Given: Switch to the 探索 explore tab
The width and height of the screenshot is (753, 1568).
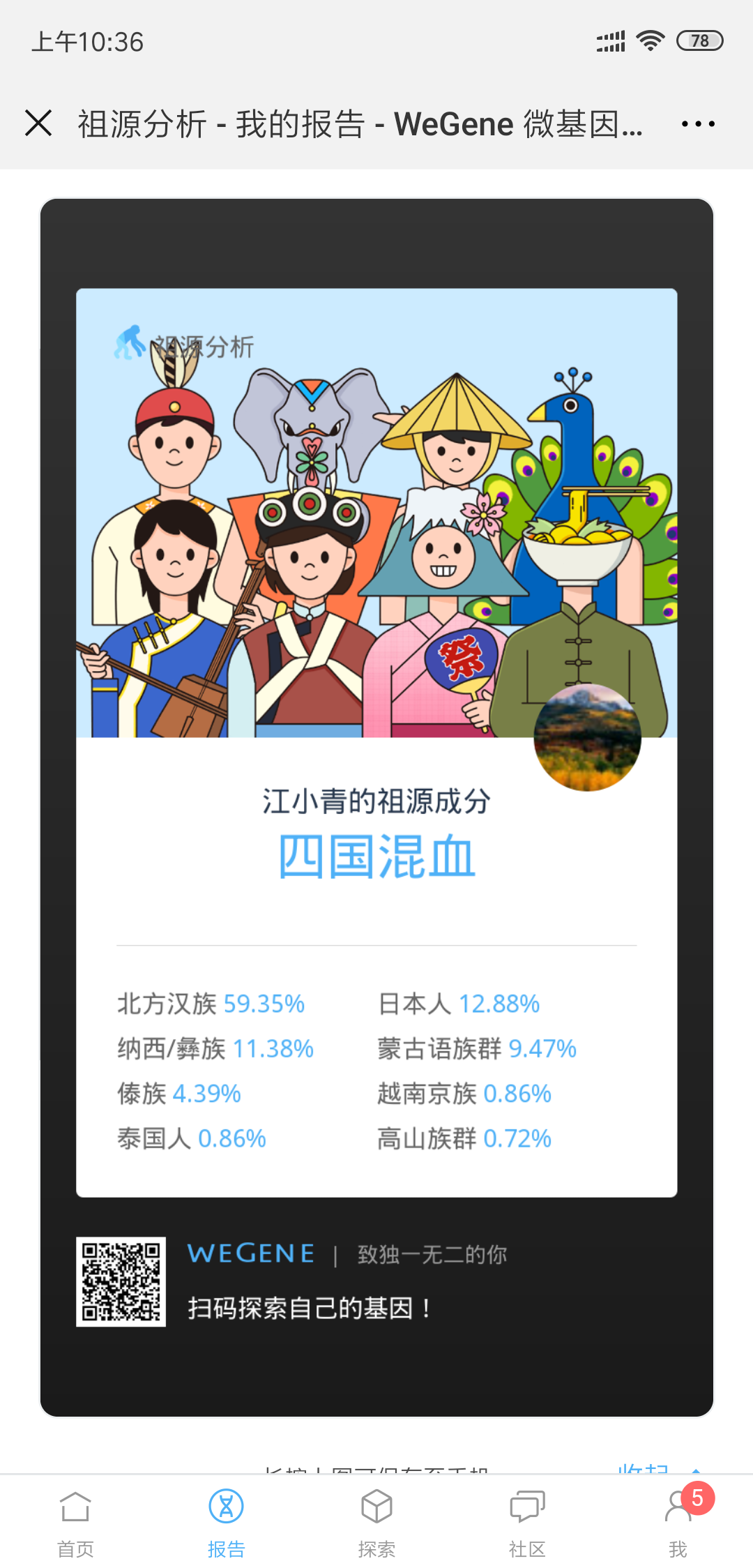Looking at the screenshot, I should 376,1522.
